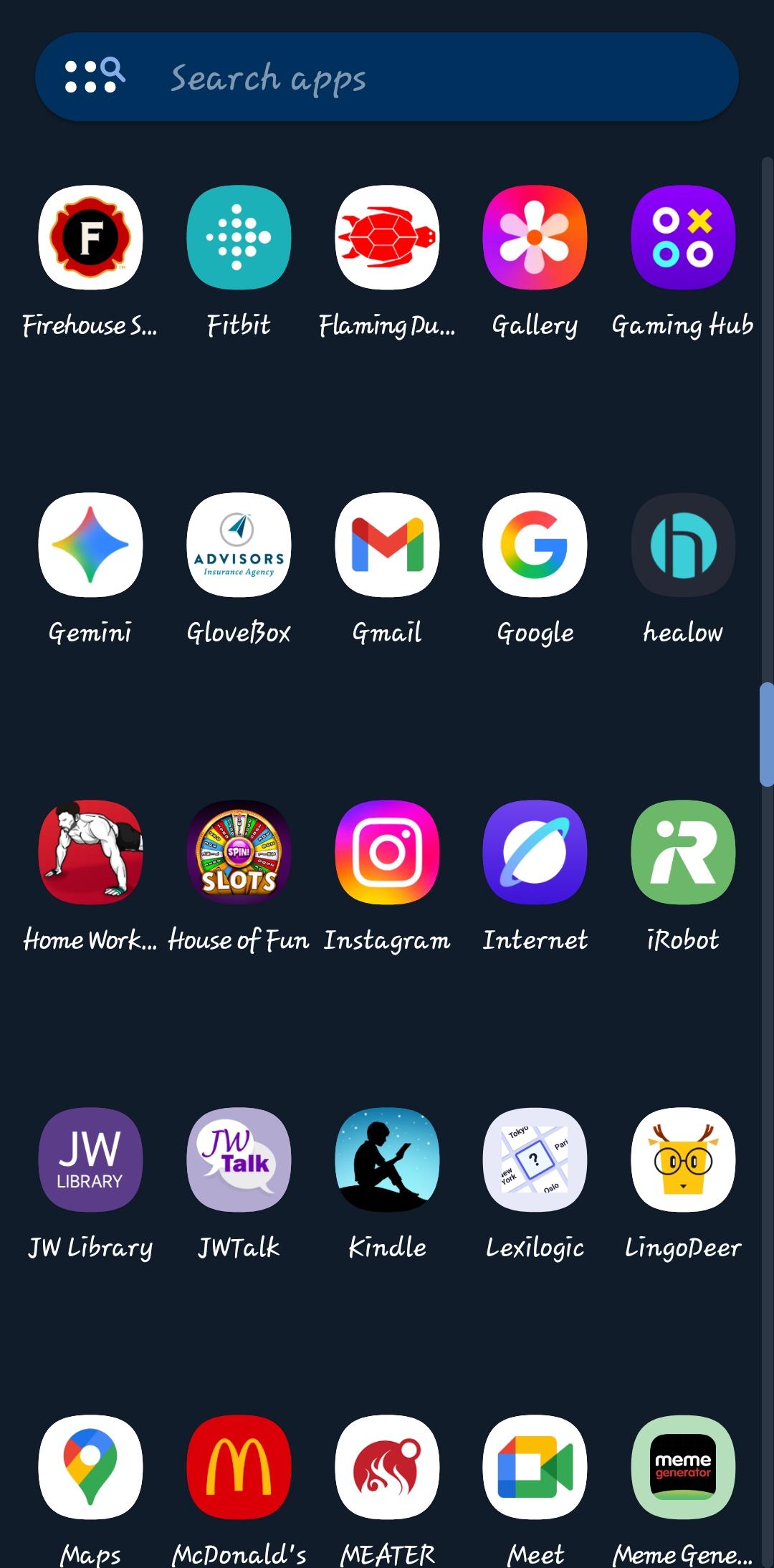Open LingoDeer
Viewport: 774px width, 1568px height.
pyautogui.click(x=683, y=1160)
